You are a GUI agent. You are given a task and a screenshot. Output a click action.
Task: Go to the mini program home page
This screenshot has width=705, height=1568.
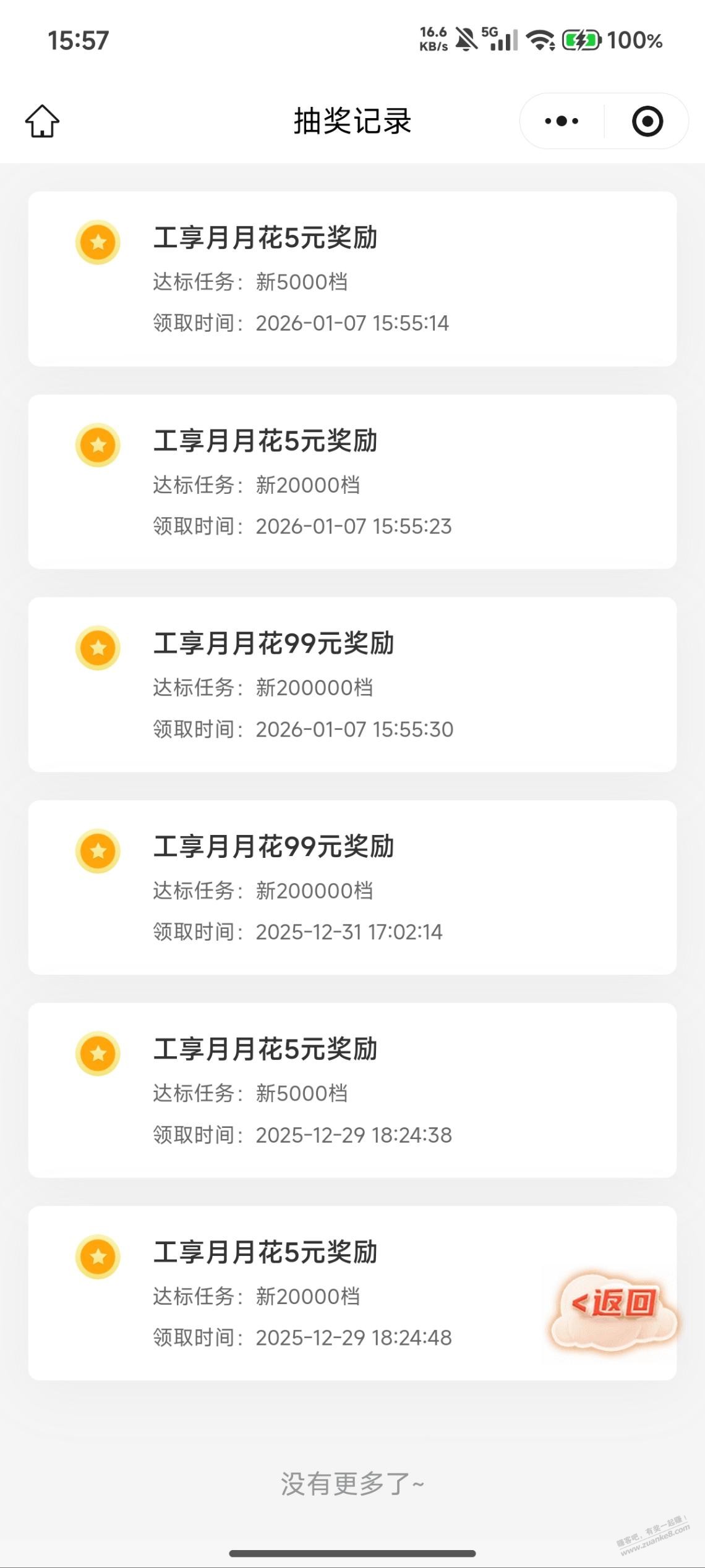point(42,121)
